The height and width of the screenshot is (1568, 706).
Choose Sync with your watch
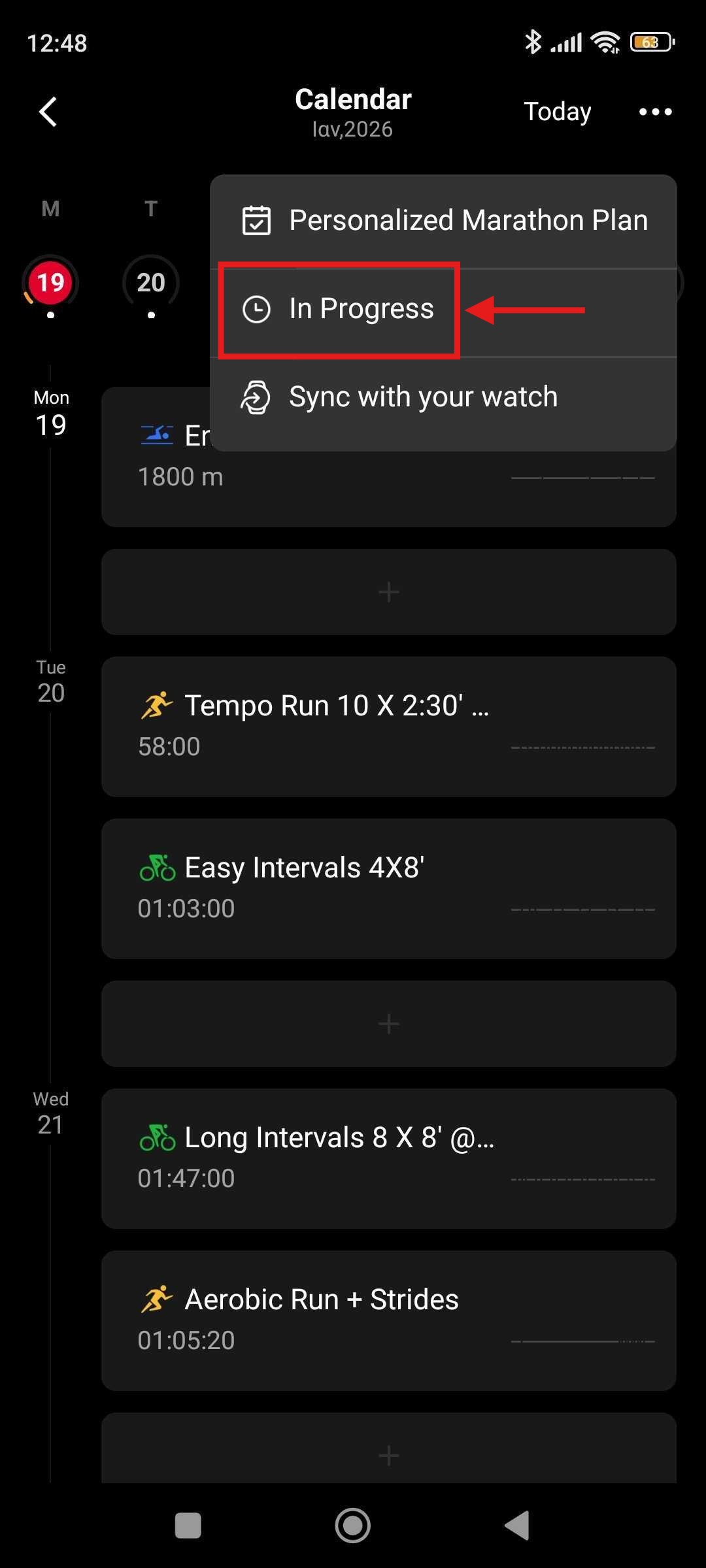[423, 397]
